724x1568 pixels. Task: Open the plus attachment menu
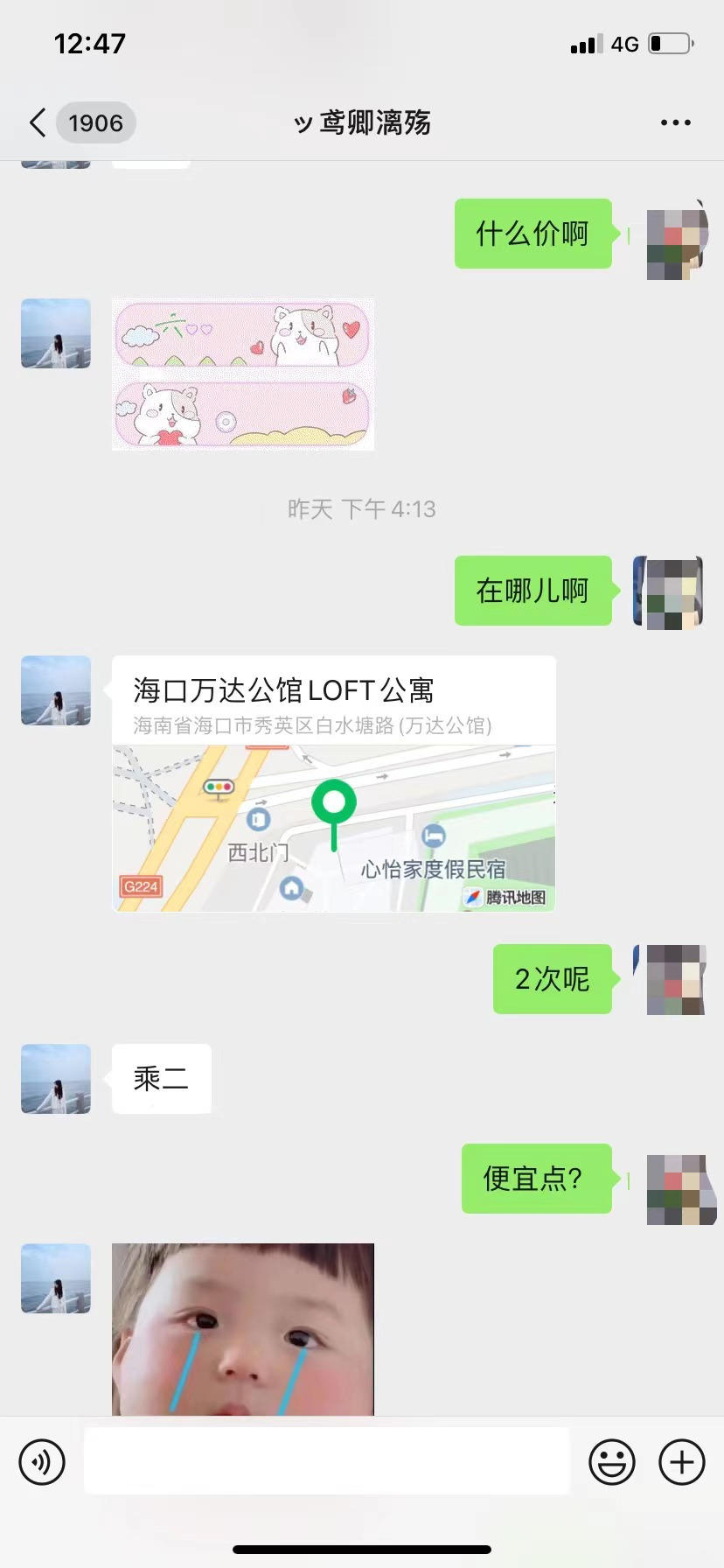click(681, 1461)
